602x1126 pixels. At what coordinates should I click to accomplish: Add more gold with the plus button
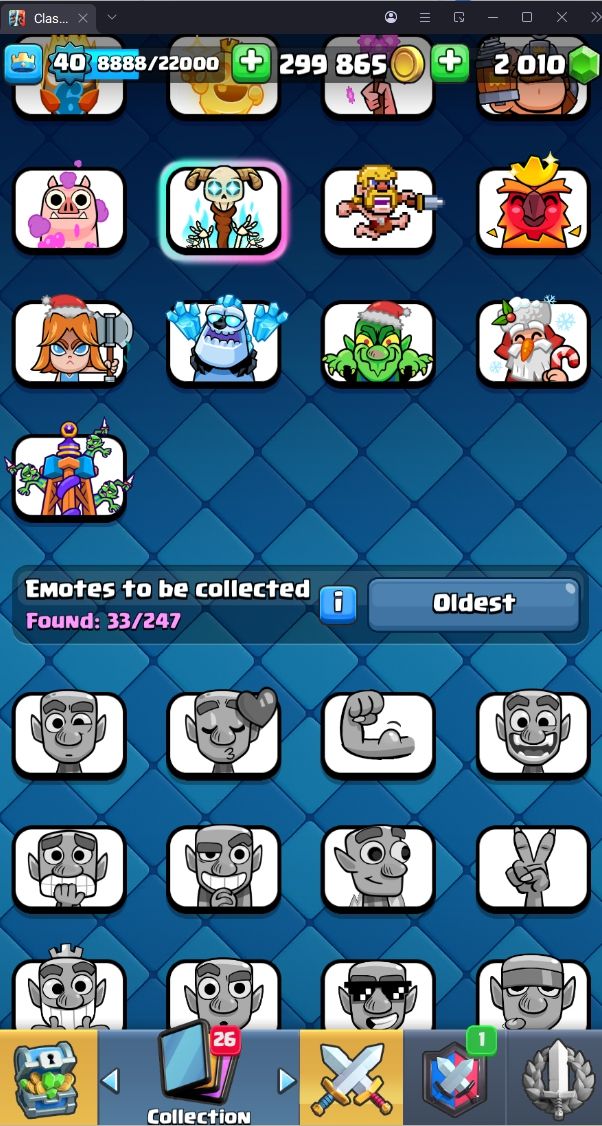coord(251,64)
